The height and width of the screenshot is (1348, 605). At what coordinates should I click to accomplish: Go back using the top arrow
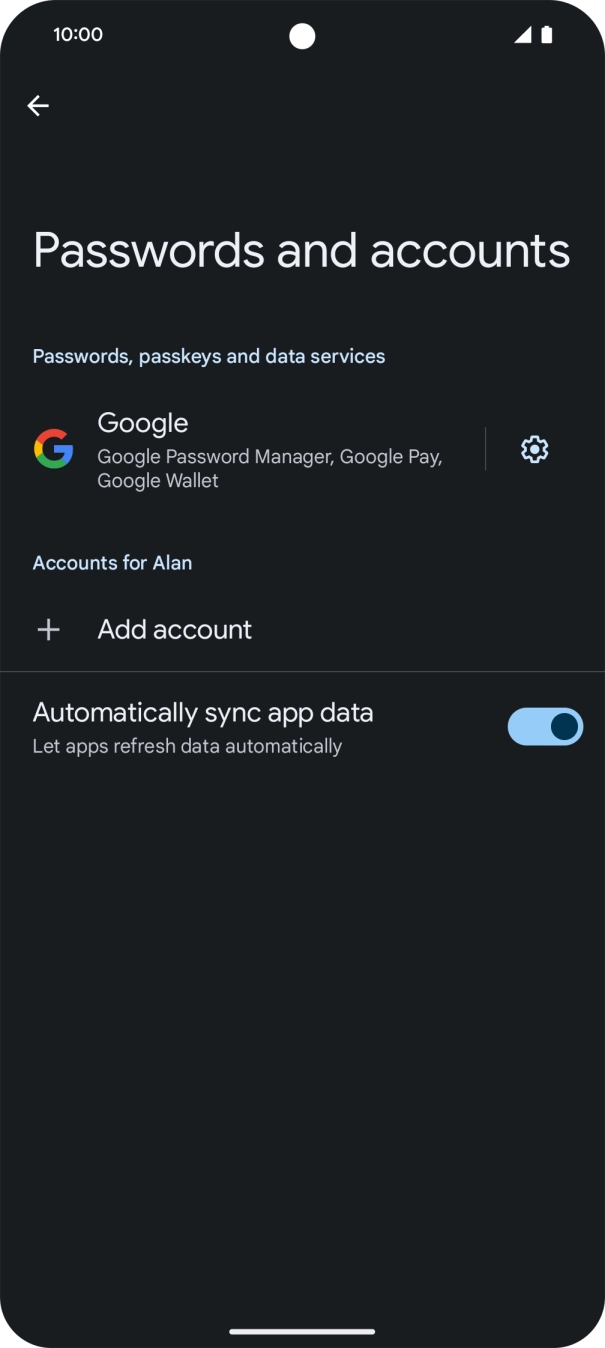tap(38, 106)
